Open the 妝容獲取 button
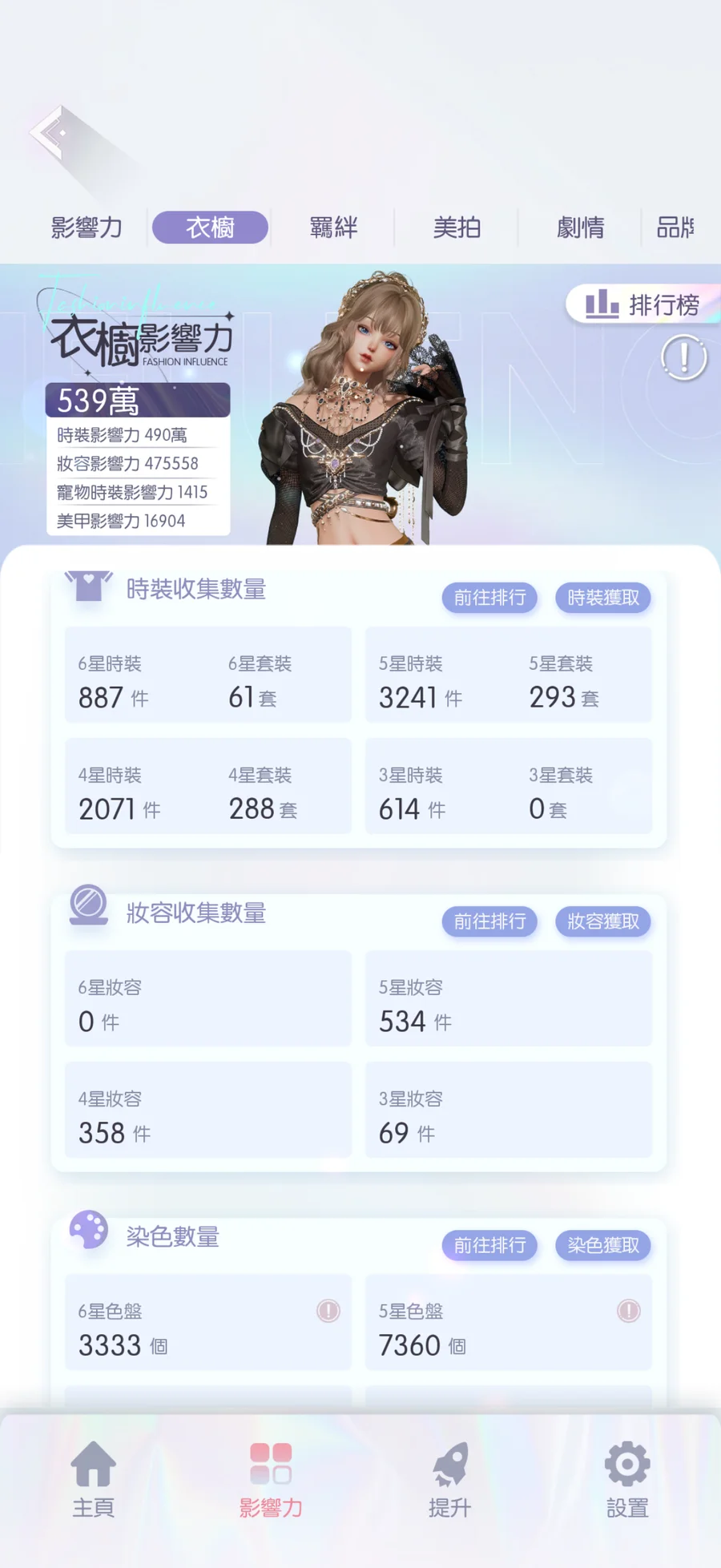This screenshot has width=721, height=1568. 603,921
